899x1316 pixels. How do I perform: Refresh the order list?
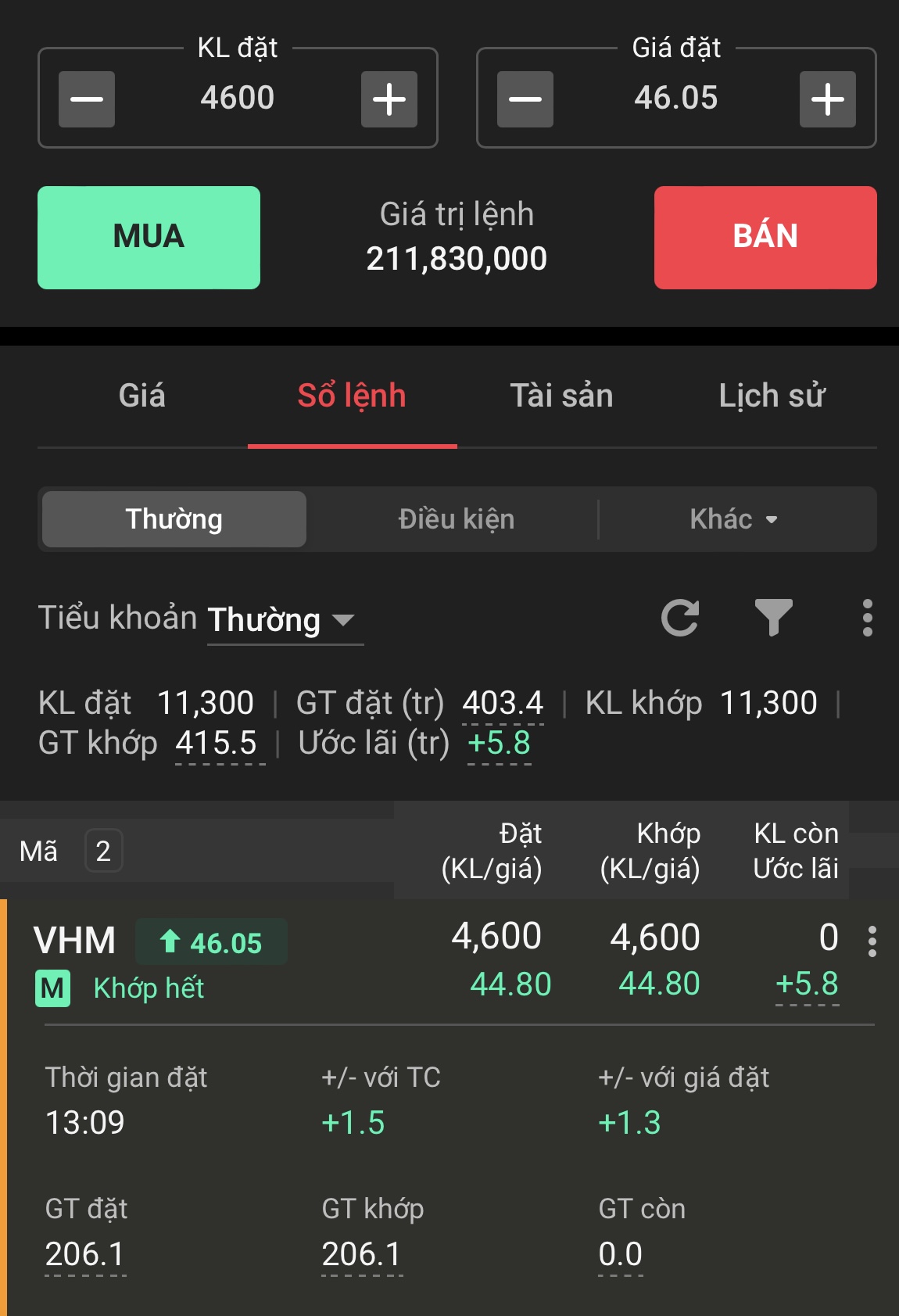coord(680,619)
